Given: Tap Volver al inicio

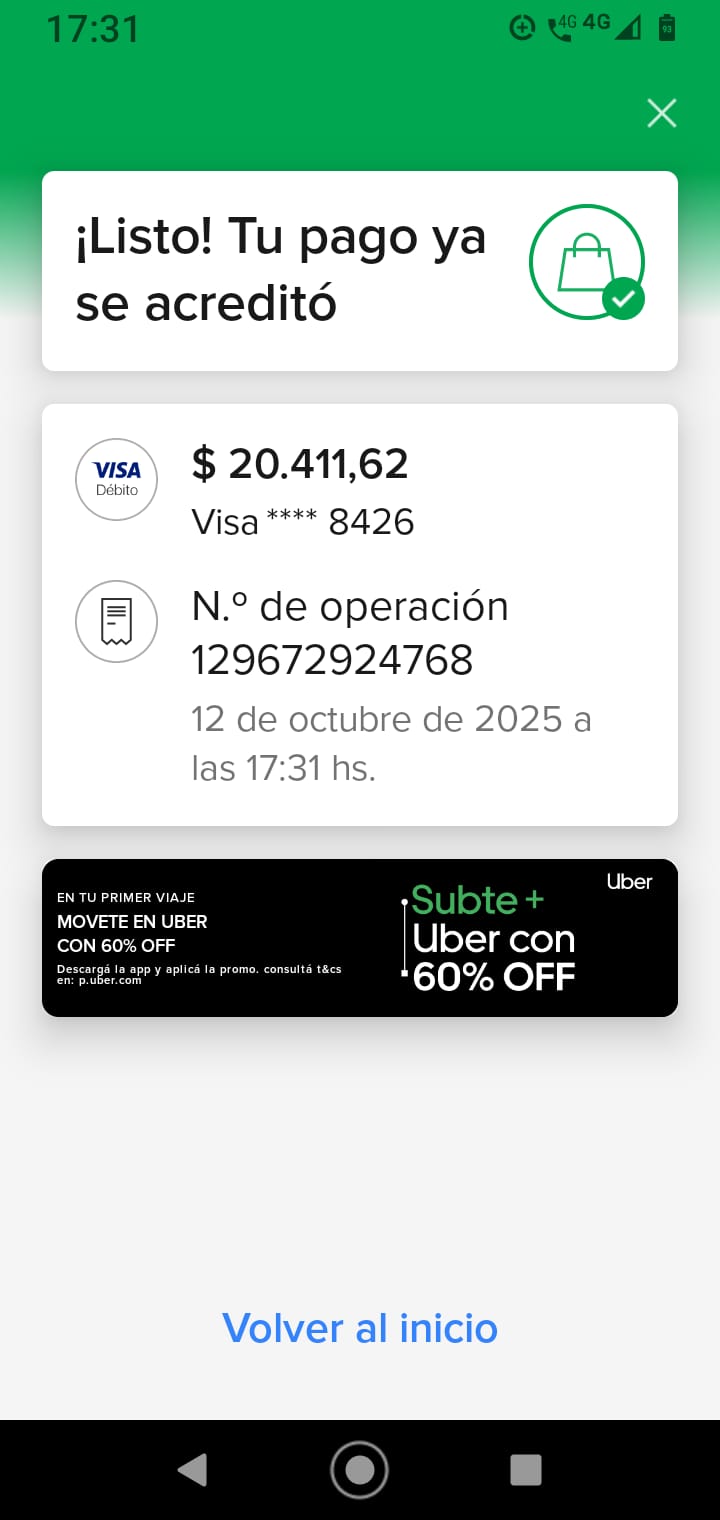Looking at the screenshot, I should click(x=360, y=1328).
